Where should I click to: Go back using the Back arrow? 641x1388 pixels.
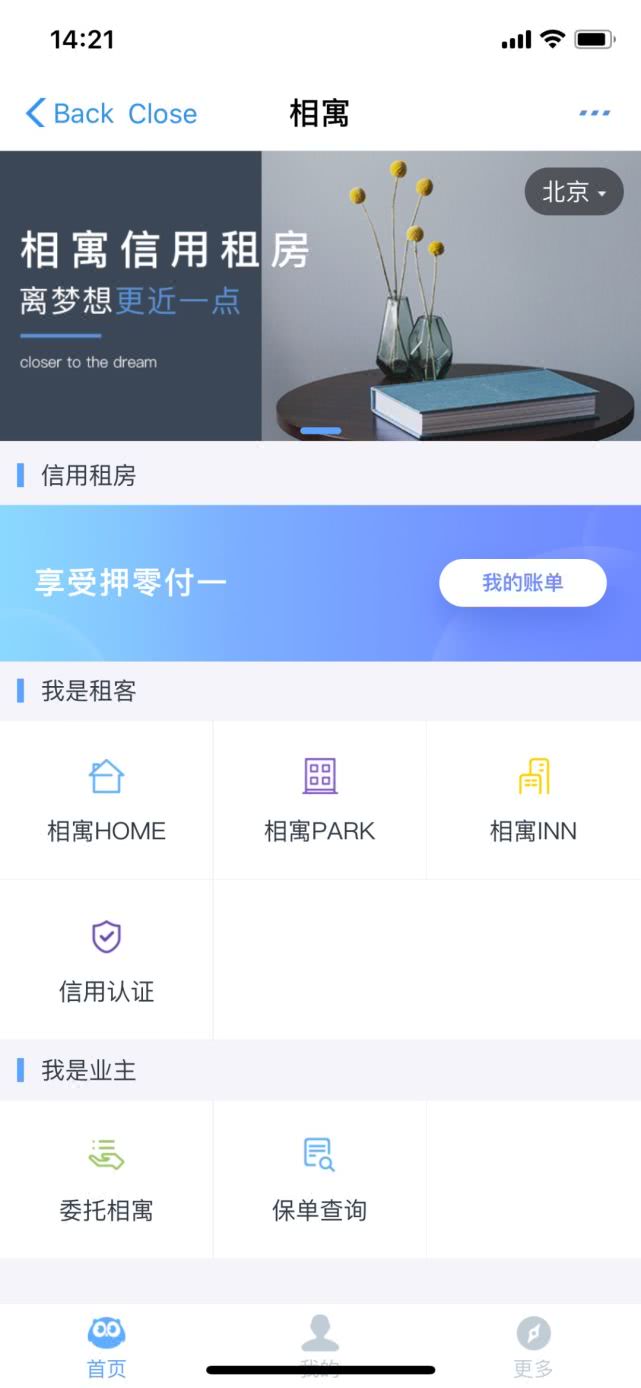[68, 114]
